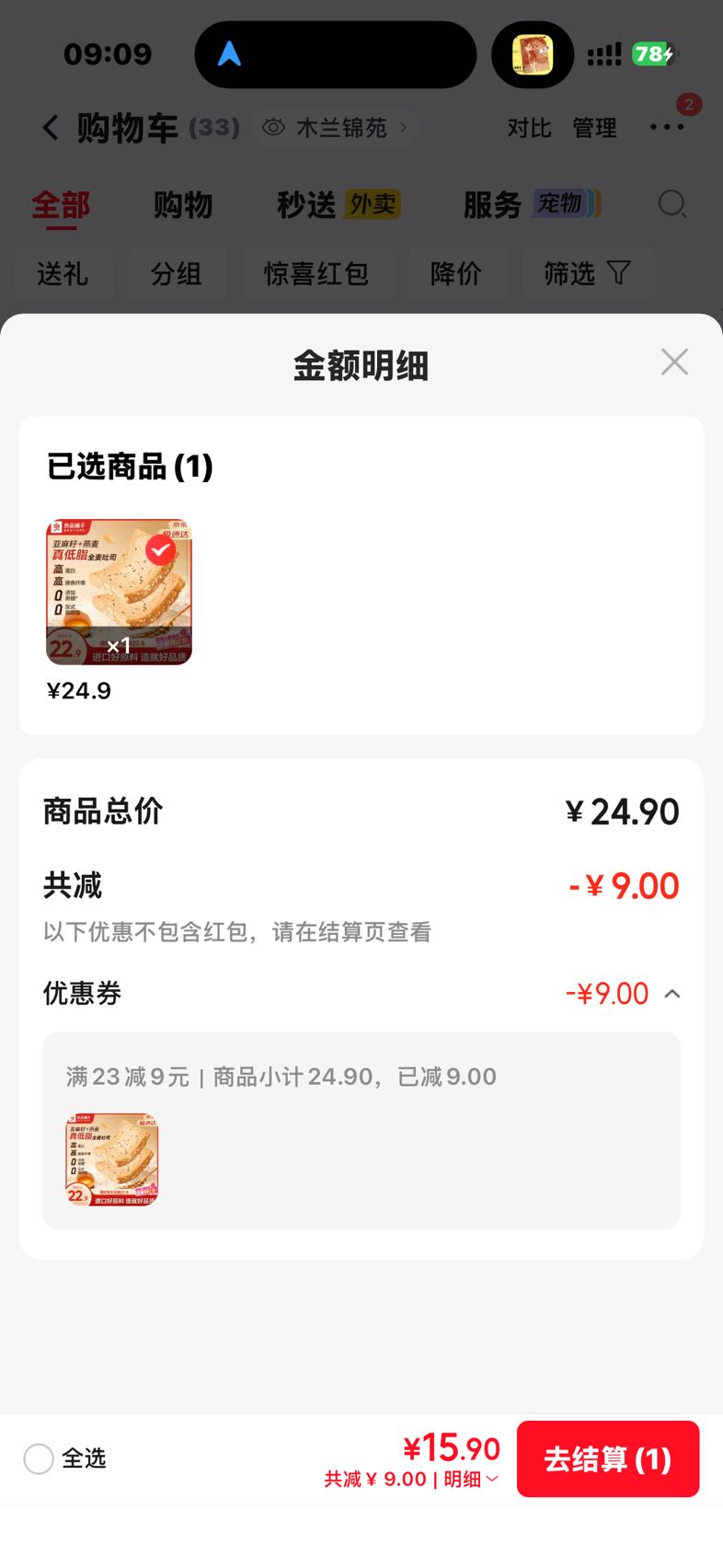
Task: Tap 管理 to manage cart
Action: pyautogui.click(x=594, y=128)
